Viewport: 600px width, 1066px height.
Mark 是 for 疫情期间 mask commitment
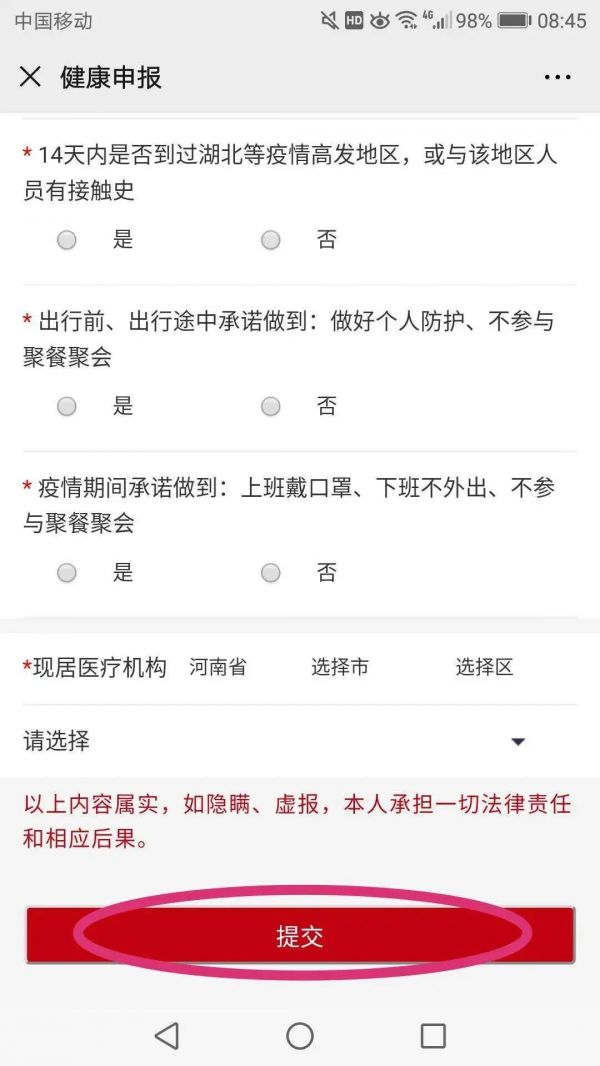[67, 573]
